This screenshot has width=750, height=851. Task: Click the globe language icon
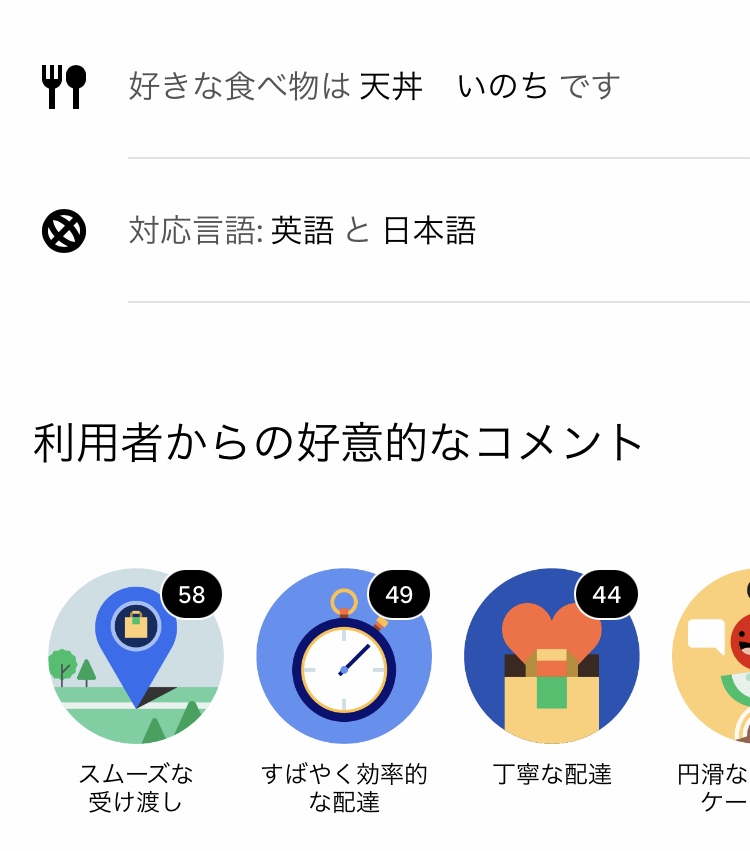click(x=63, y=229)
